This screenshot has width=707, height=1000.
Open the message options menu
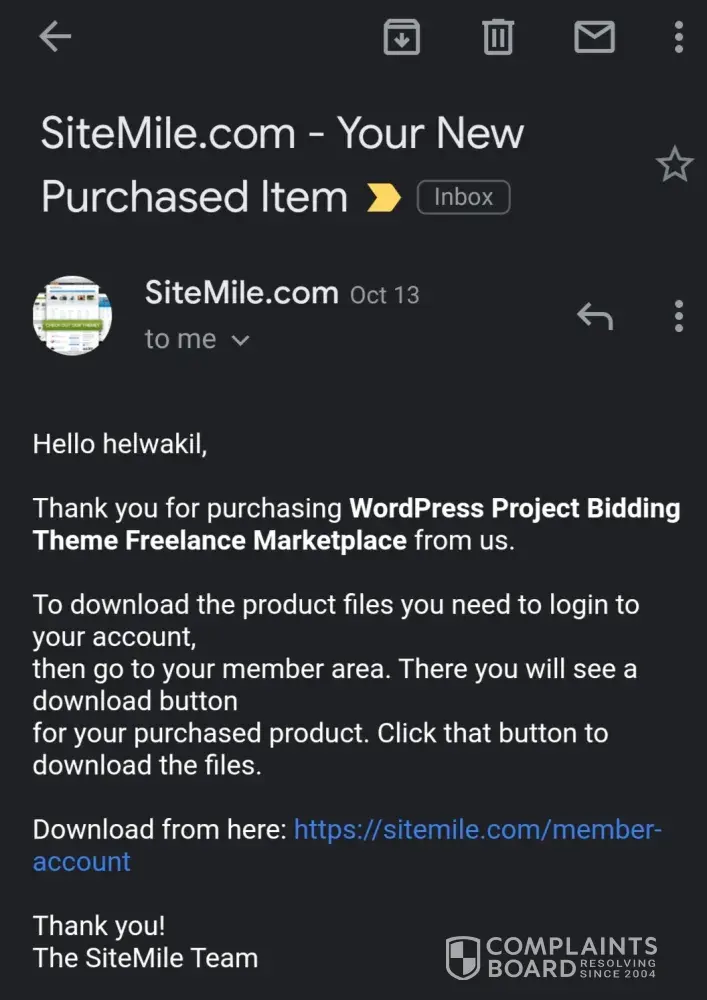point(679,316)
